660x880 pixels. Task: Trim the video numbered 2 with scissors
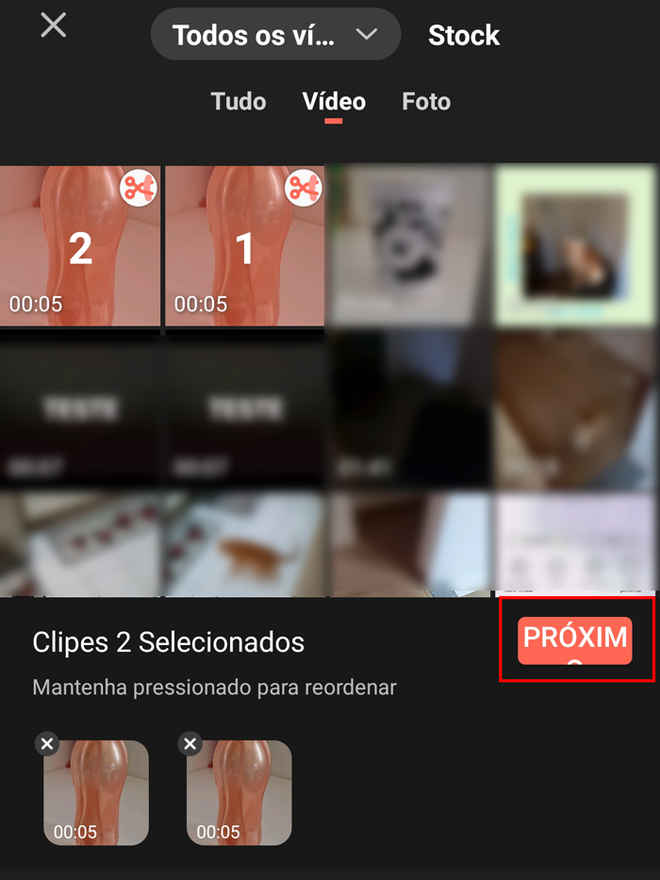[138, 187]
